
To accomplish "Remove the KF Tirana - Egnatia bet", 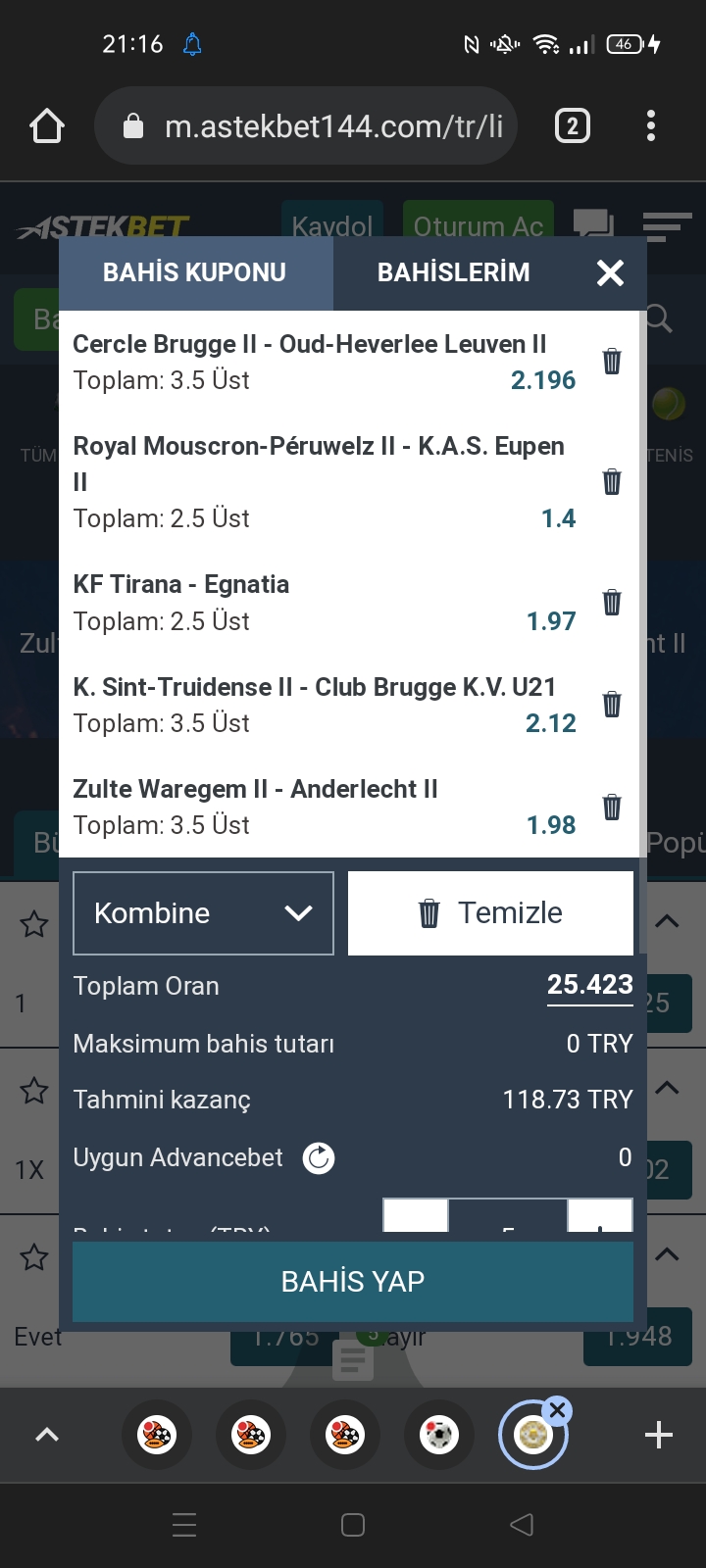I will 612,602.
